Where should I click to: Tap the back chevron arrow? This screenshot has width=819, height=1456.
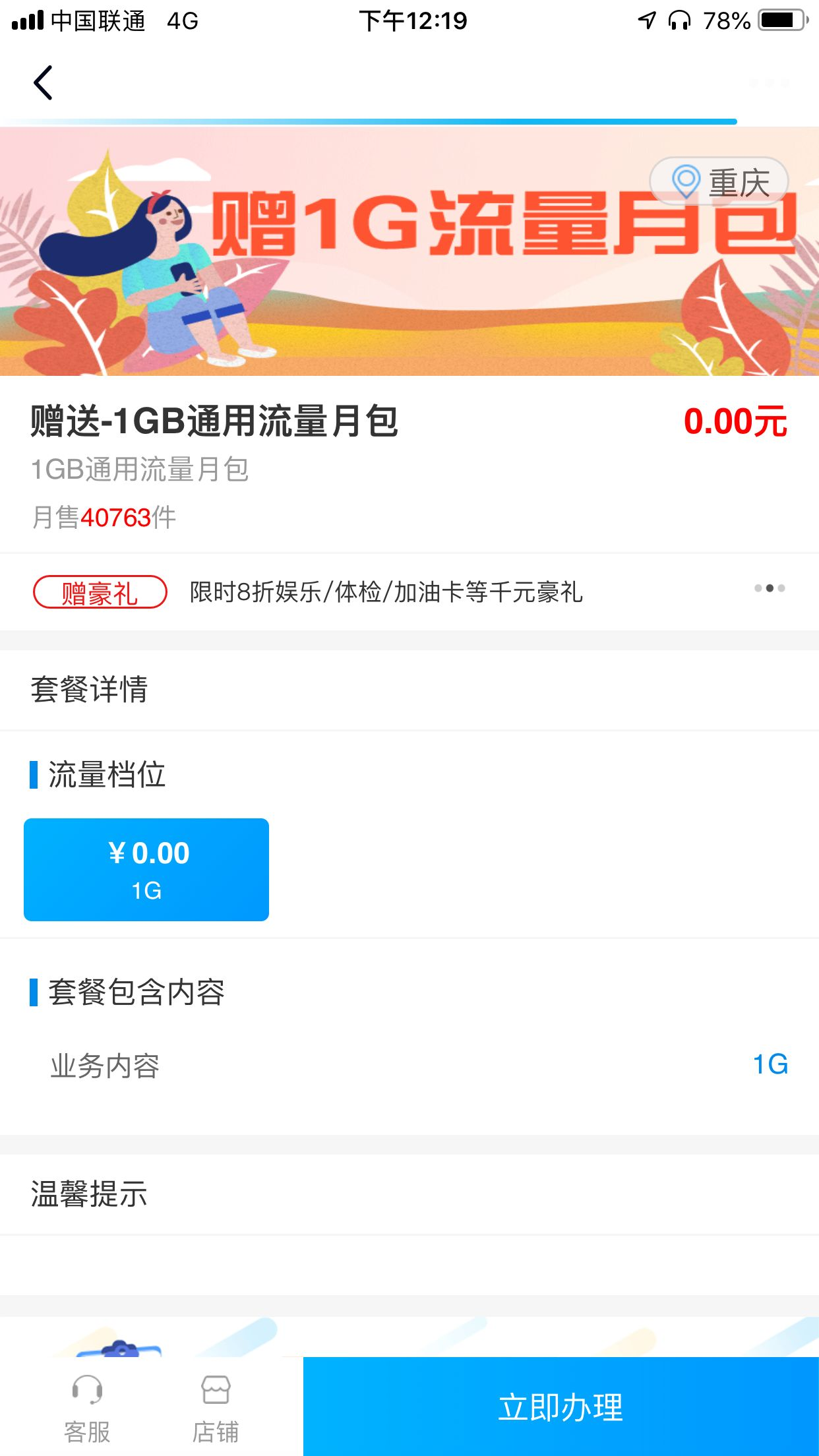44,83
